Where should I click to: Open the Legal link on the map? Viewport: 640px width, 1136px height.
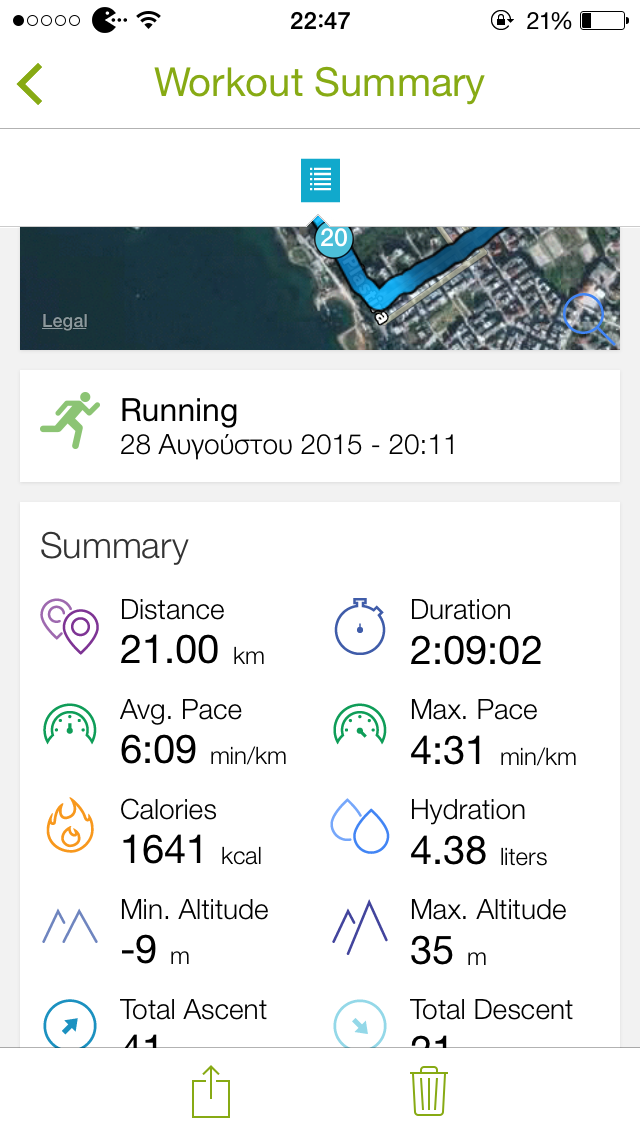coord(65,321)
